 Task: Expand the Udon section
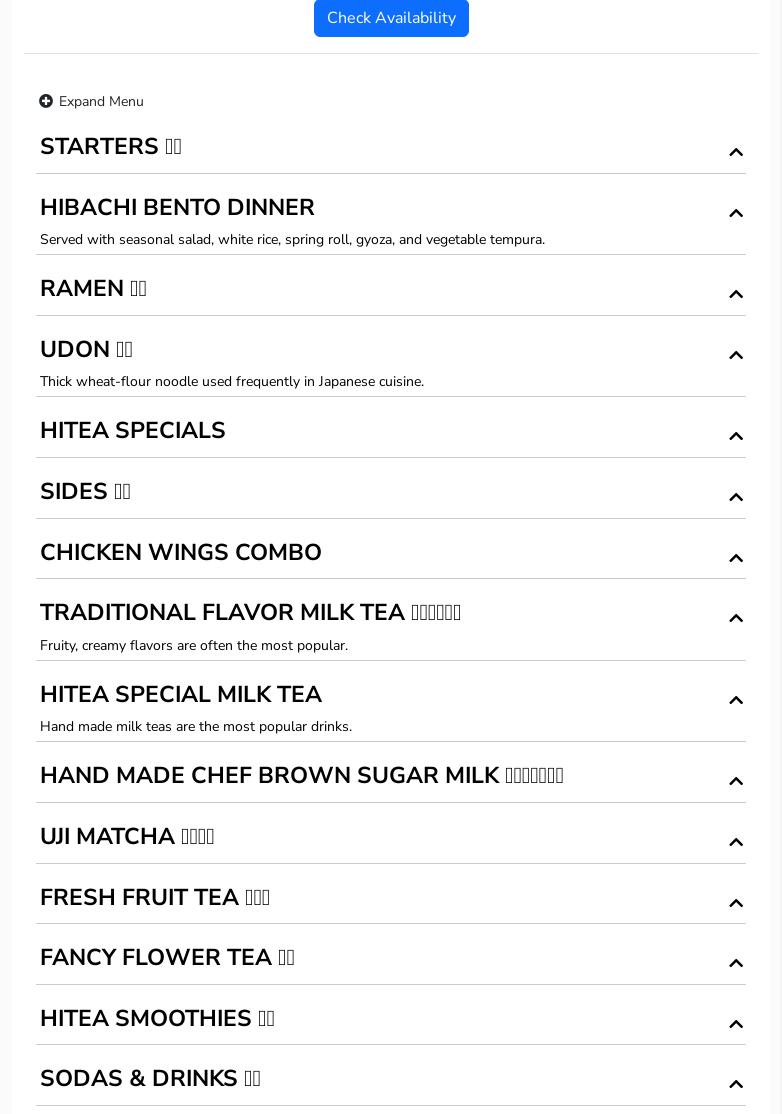(x=390, y=350)
